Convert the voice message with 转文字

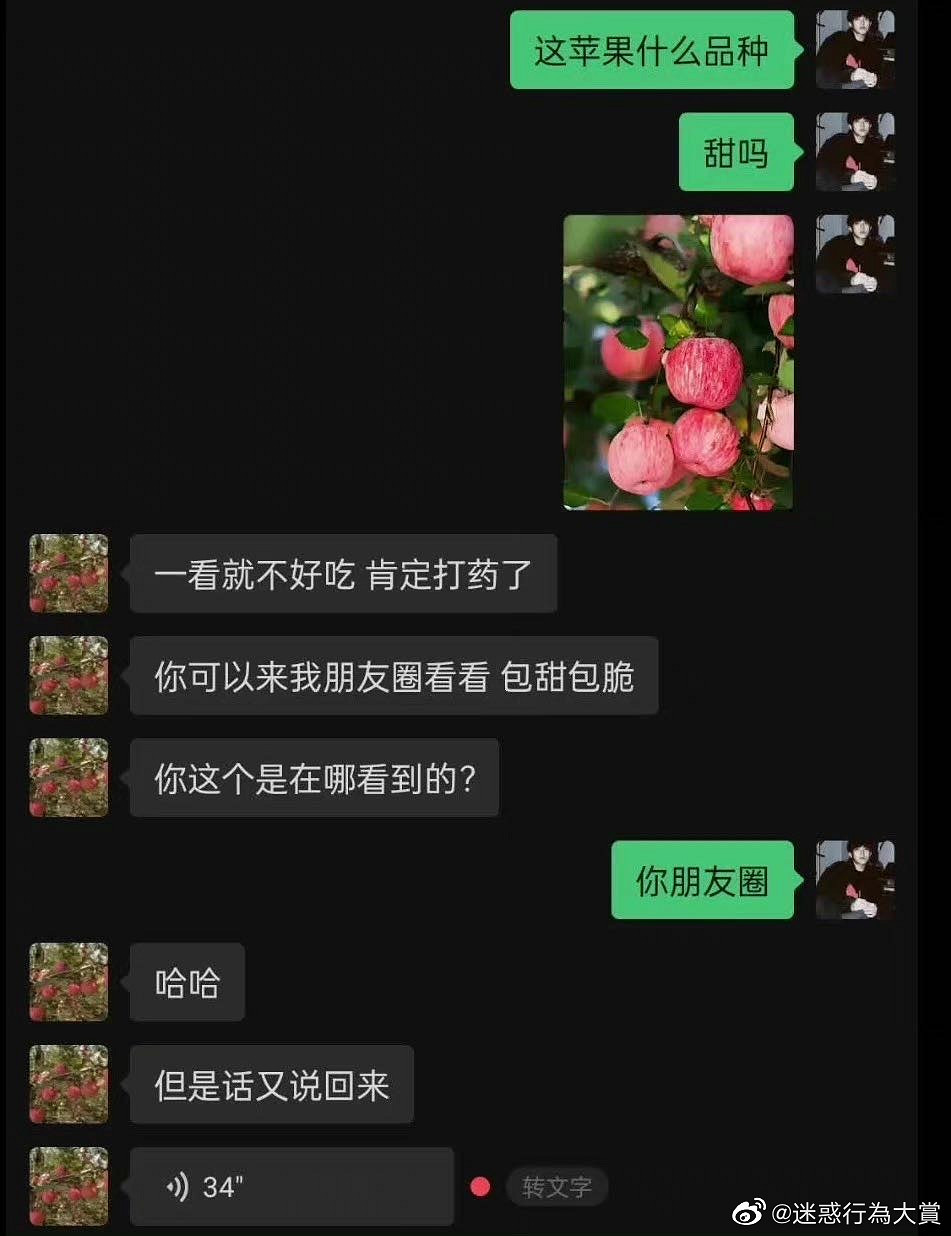coord(556,1187)
